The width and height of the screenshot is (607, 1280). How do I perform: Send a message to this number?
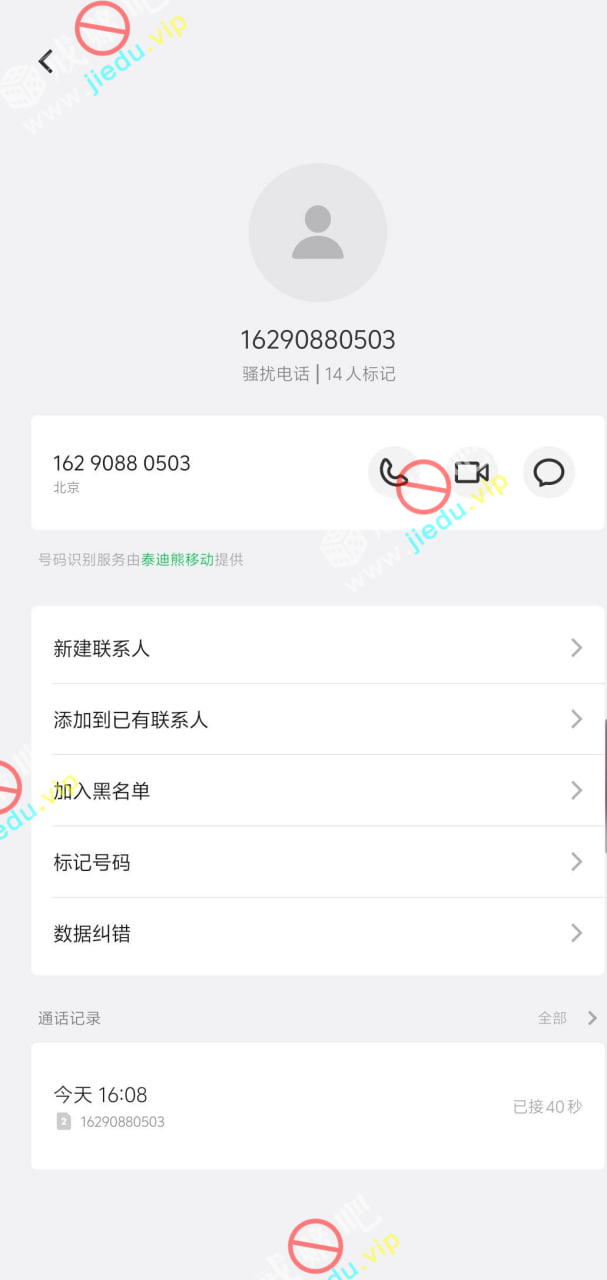click(x=548, y=472)
